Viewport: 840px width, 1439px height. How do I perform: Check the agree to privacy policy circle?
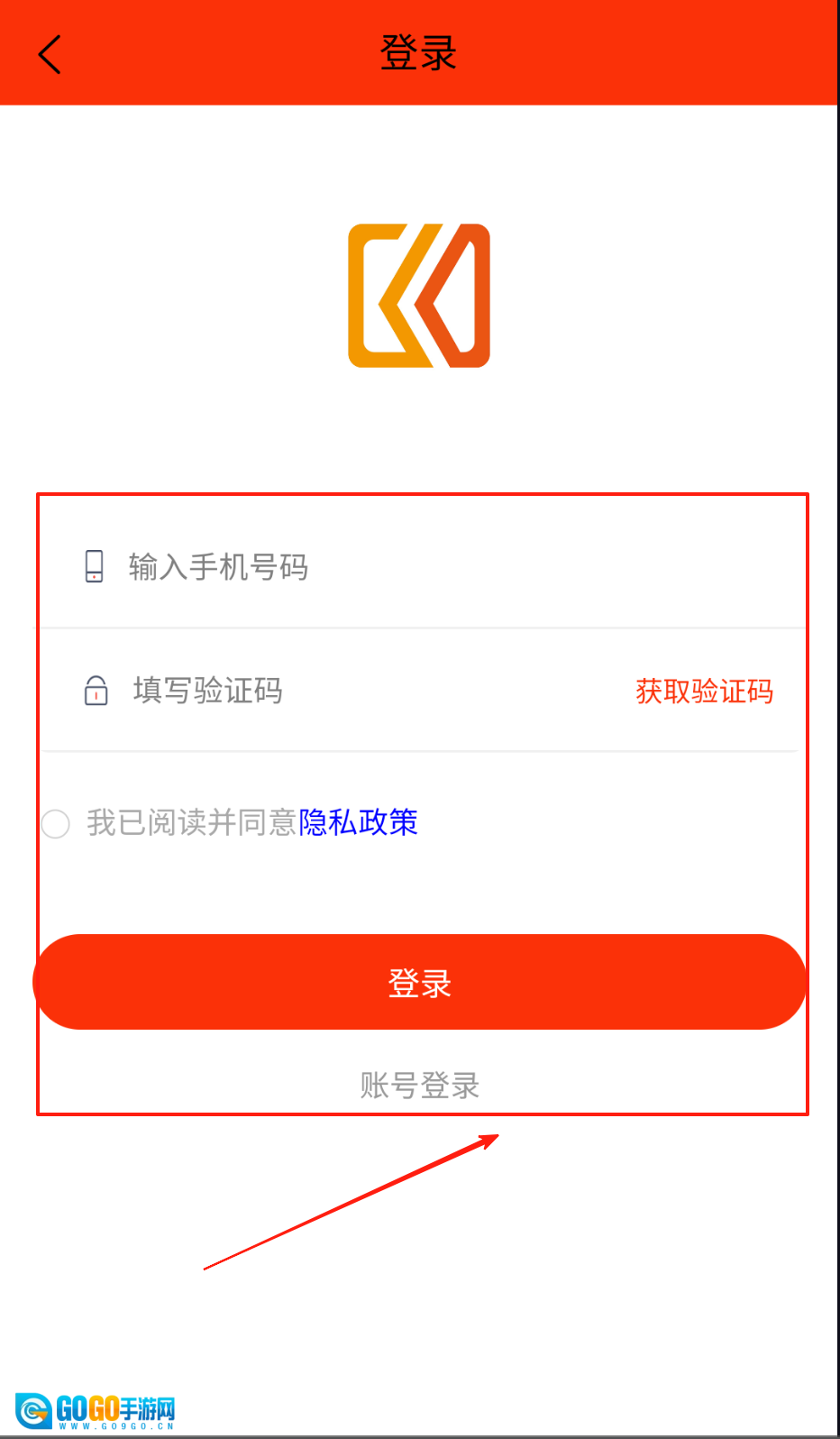coord(56,823)
